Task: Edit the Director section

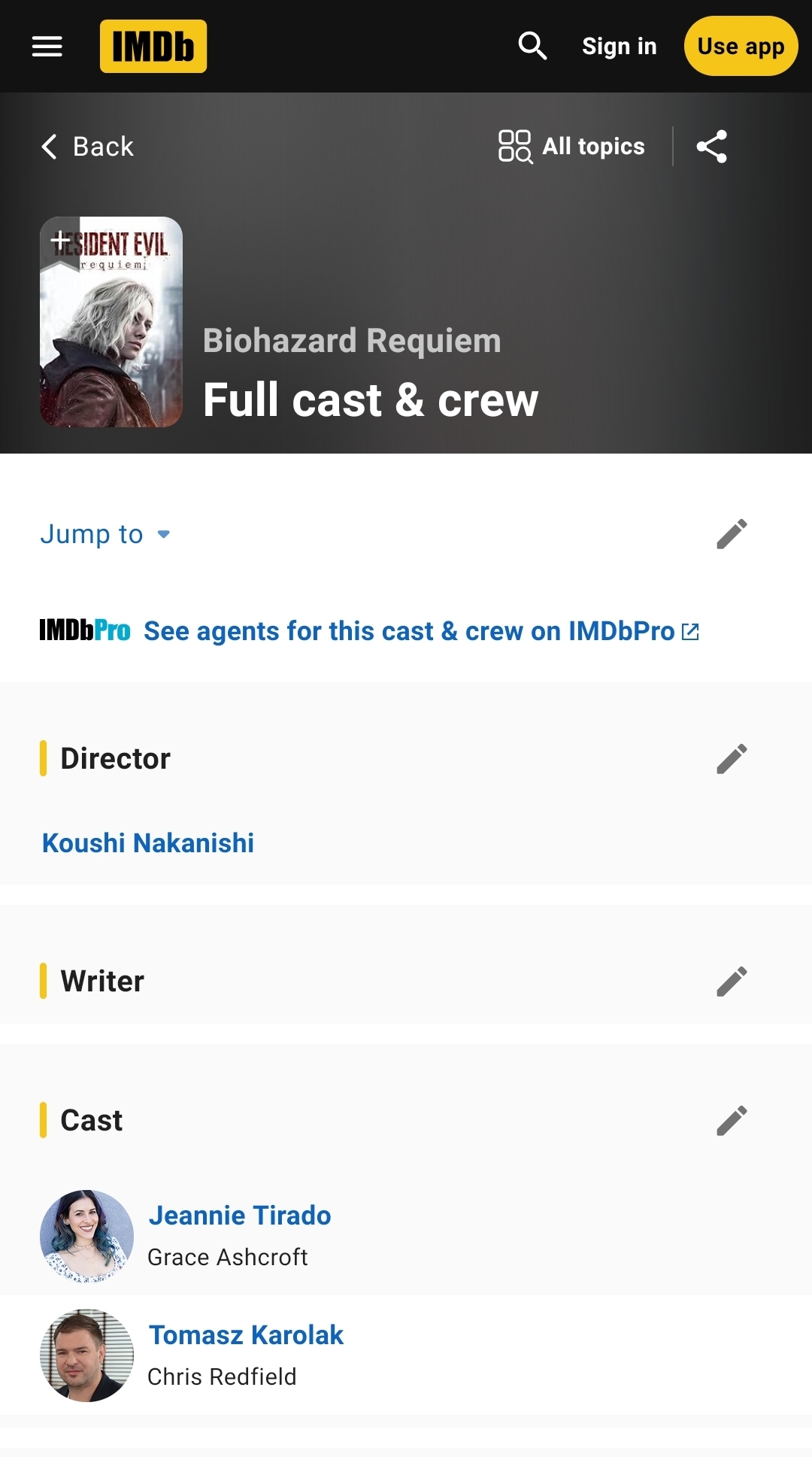Action: tap(732, 759)
